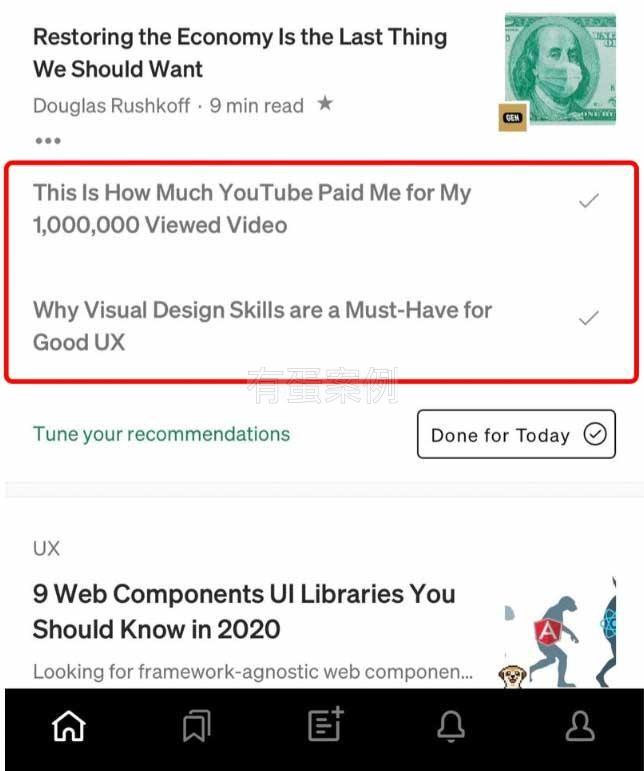644x771 pixels.
Task: Open the new story tab
Action: coord(325,725)
